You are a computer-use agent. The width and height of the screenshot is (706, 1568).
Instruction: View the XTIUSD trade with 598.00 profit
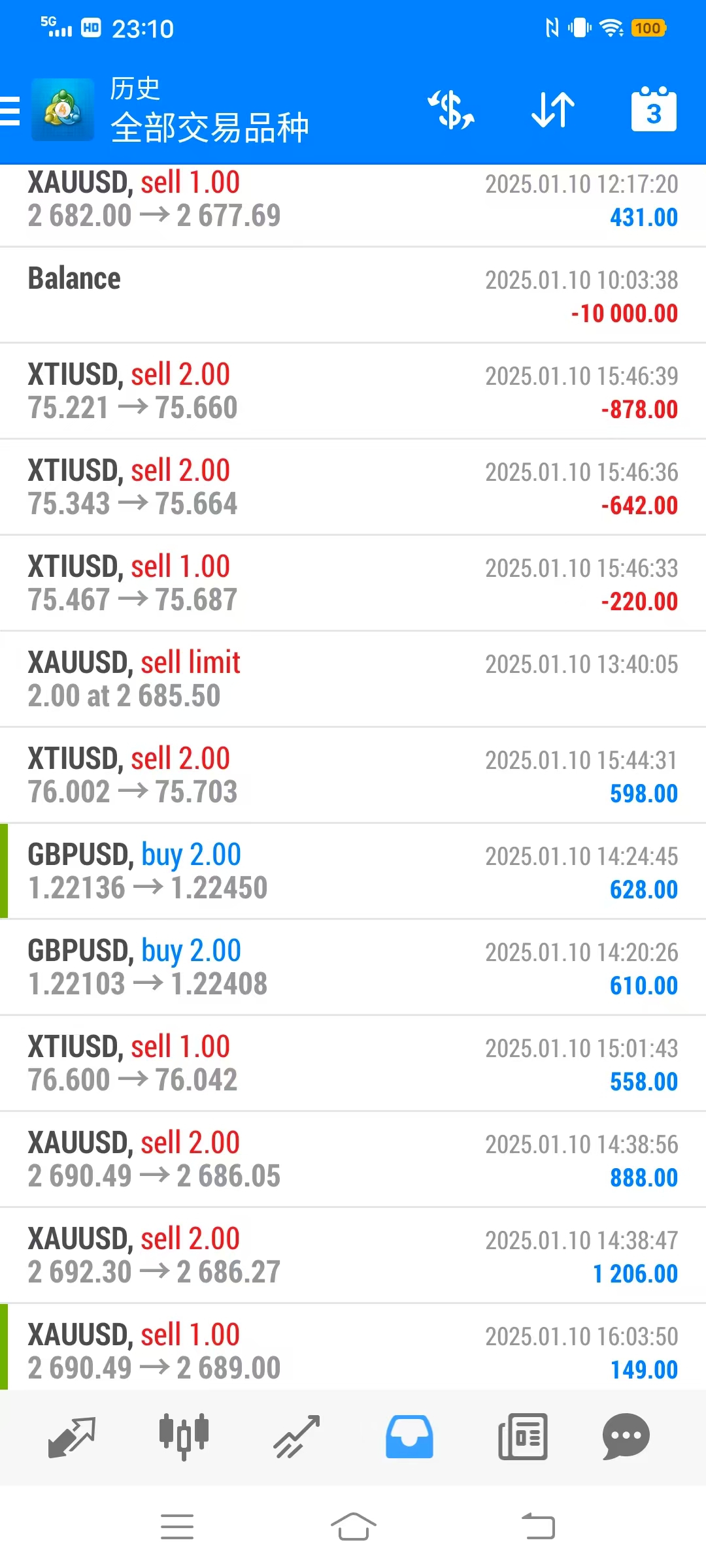(353, 776)
